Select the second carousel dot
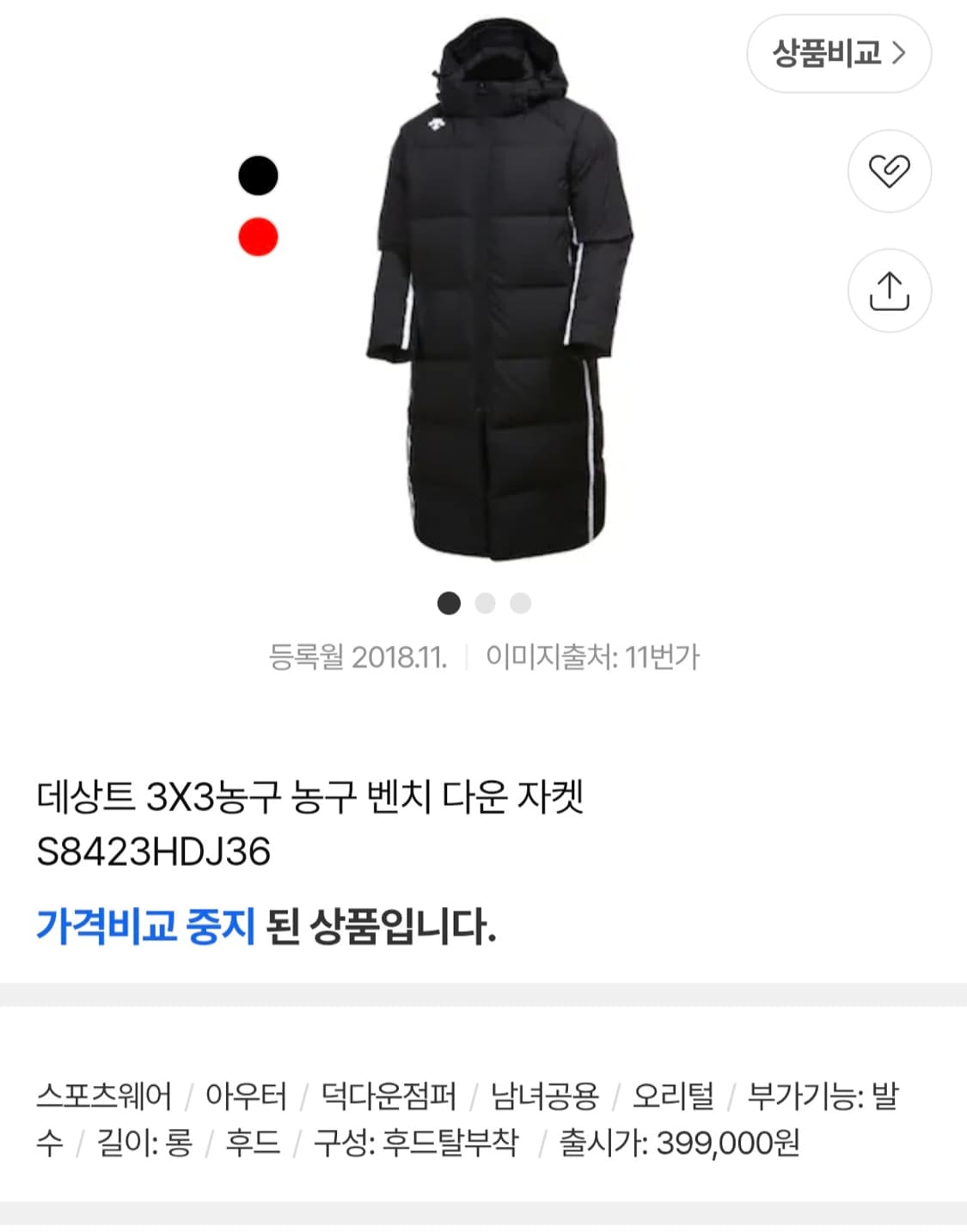 [484, 604]
